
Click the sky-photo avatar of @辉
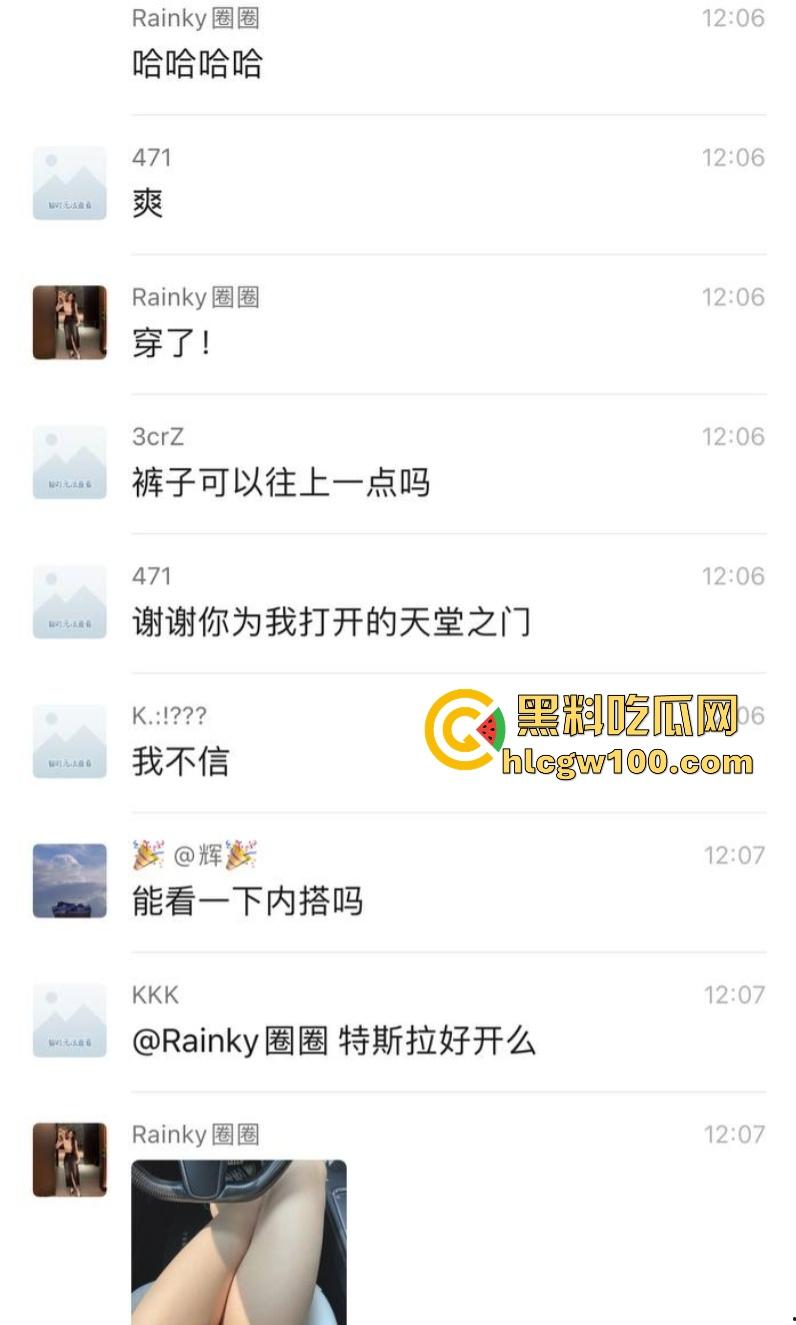point(69,880)
